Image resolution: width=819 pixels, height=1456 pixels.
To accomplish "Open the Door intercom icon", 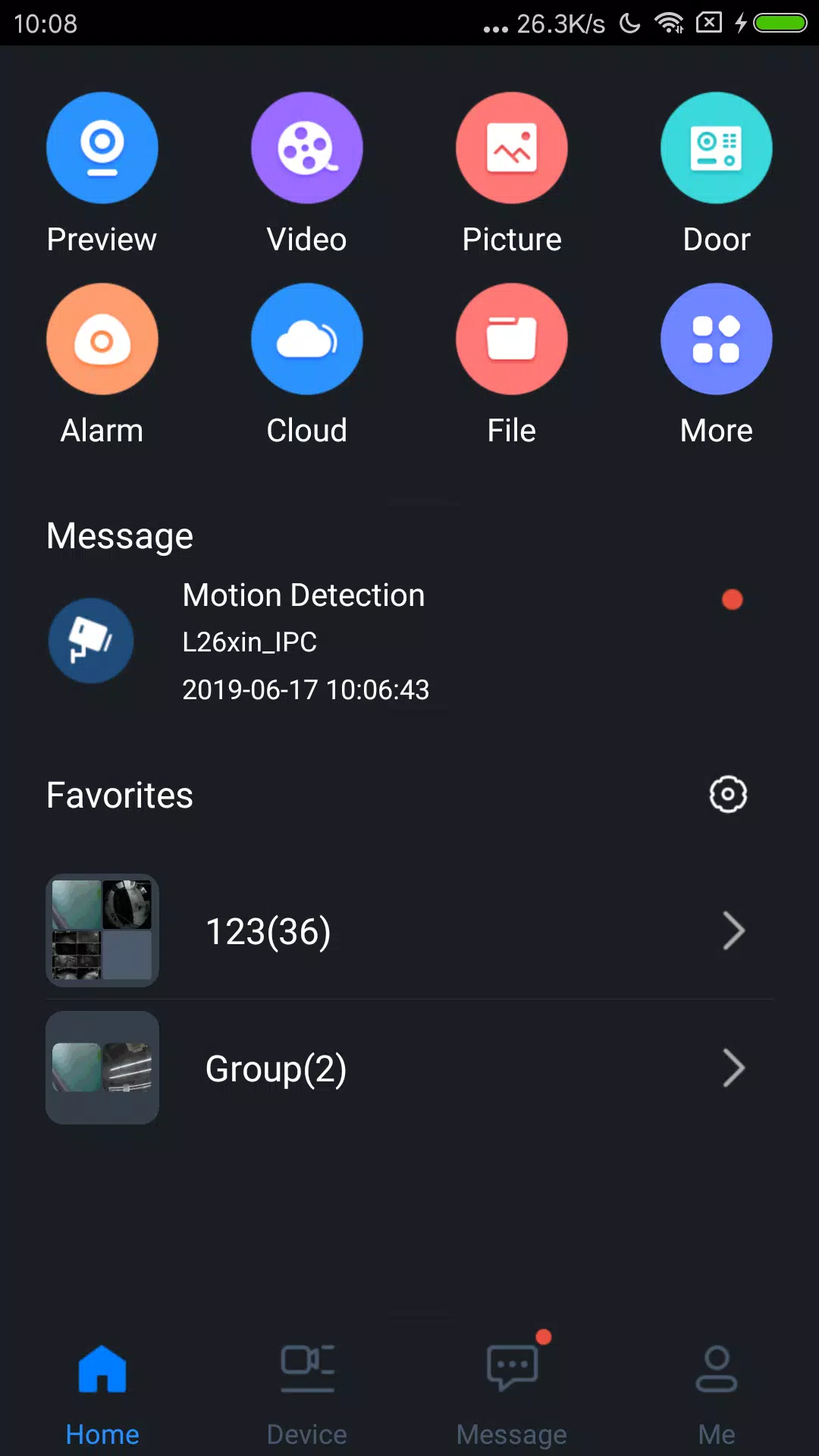I will coord(716,147).
